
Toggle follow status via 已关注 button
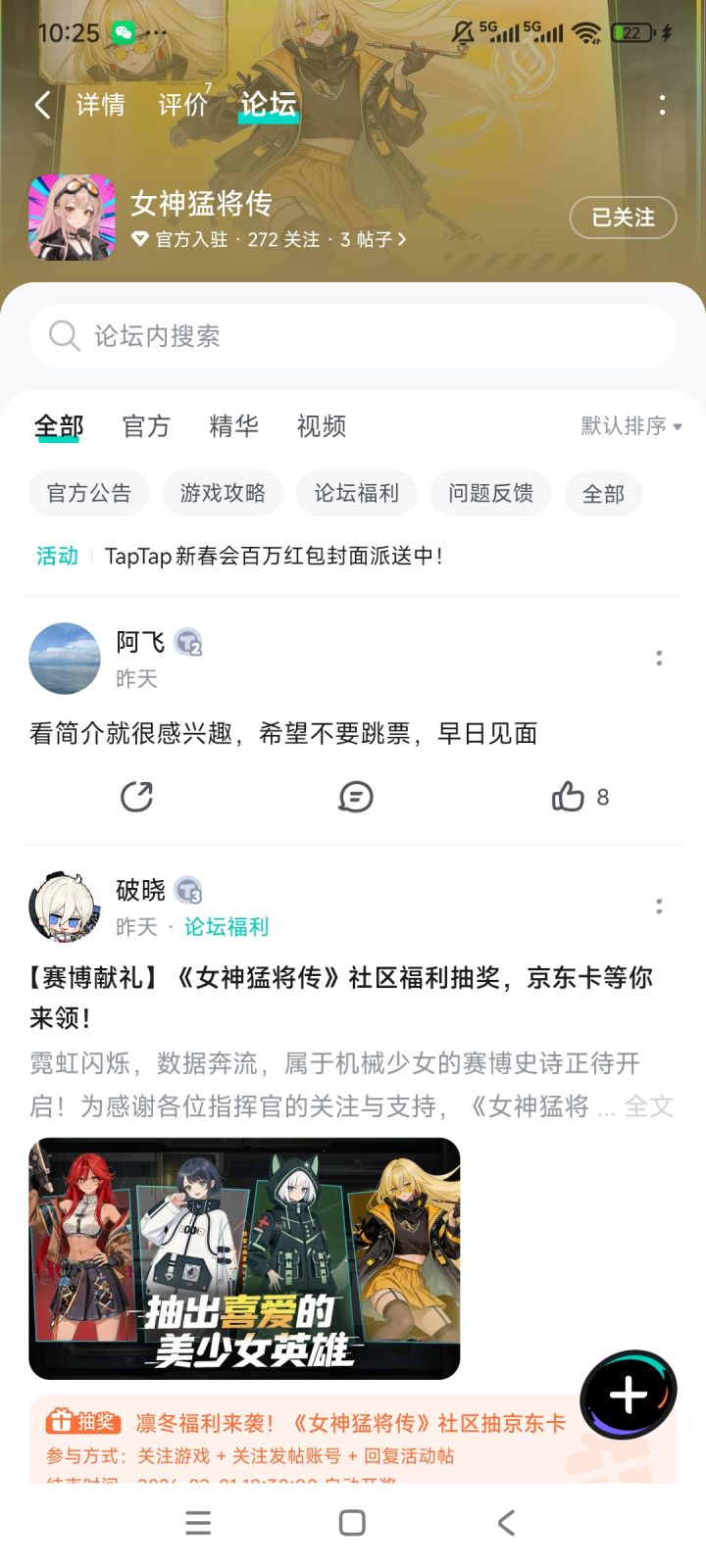pyautogui.click(x=623, y=218)
